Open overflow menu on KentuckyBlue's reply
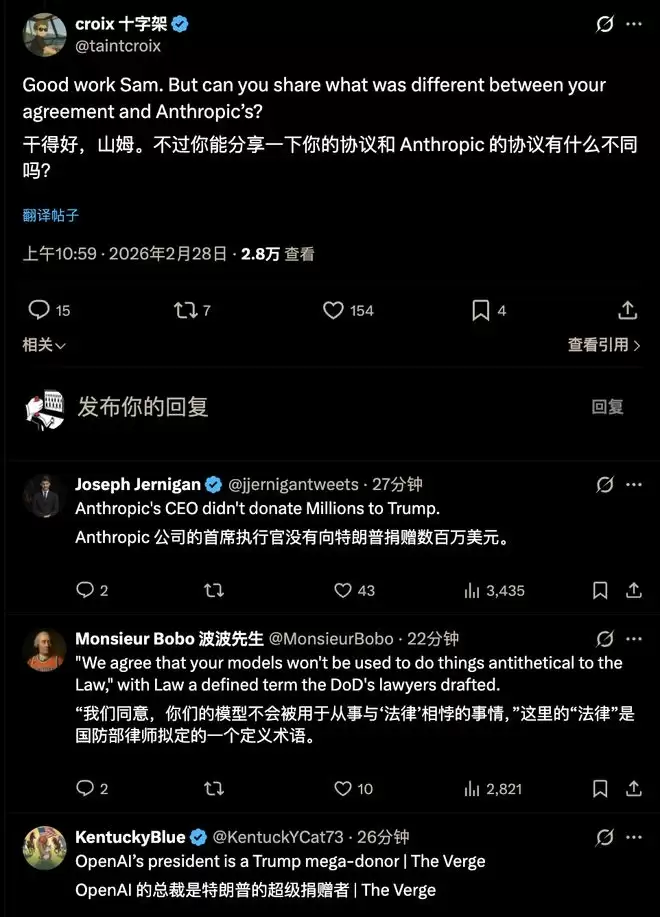Image resolution: width=660 pixels, height=917 pixels. tap(633, 837)
